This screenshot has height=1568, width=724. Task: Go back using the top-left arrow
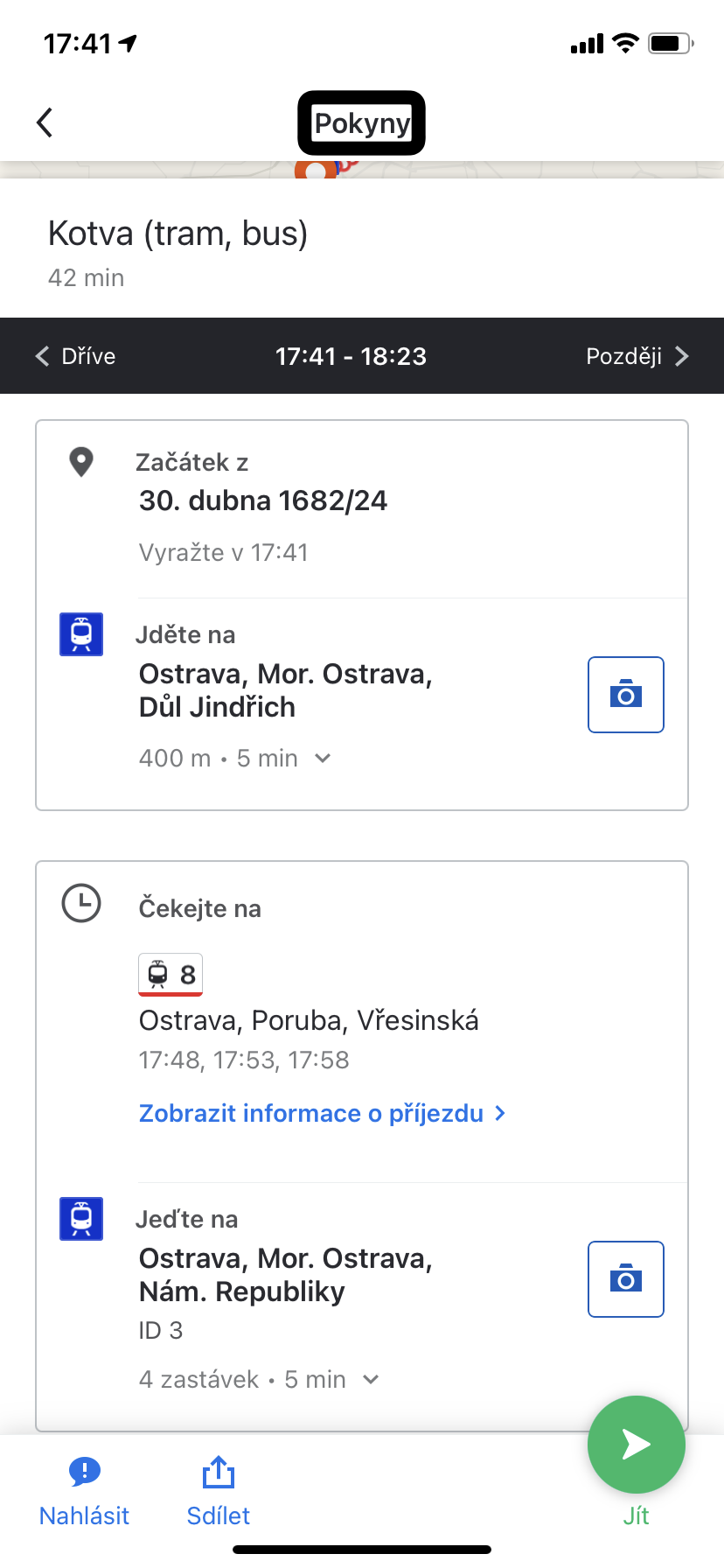45,123
